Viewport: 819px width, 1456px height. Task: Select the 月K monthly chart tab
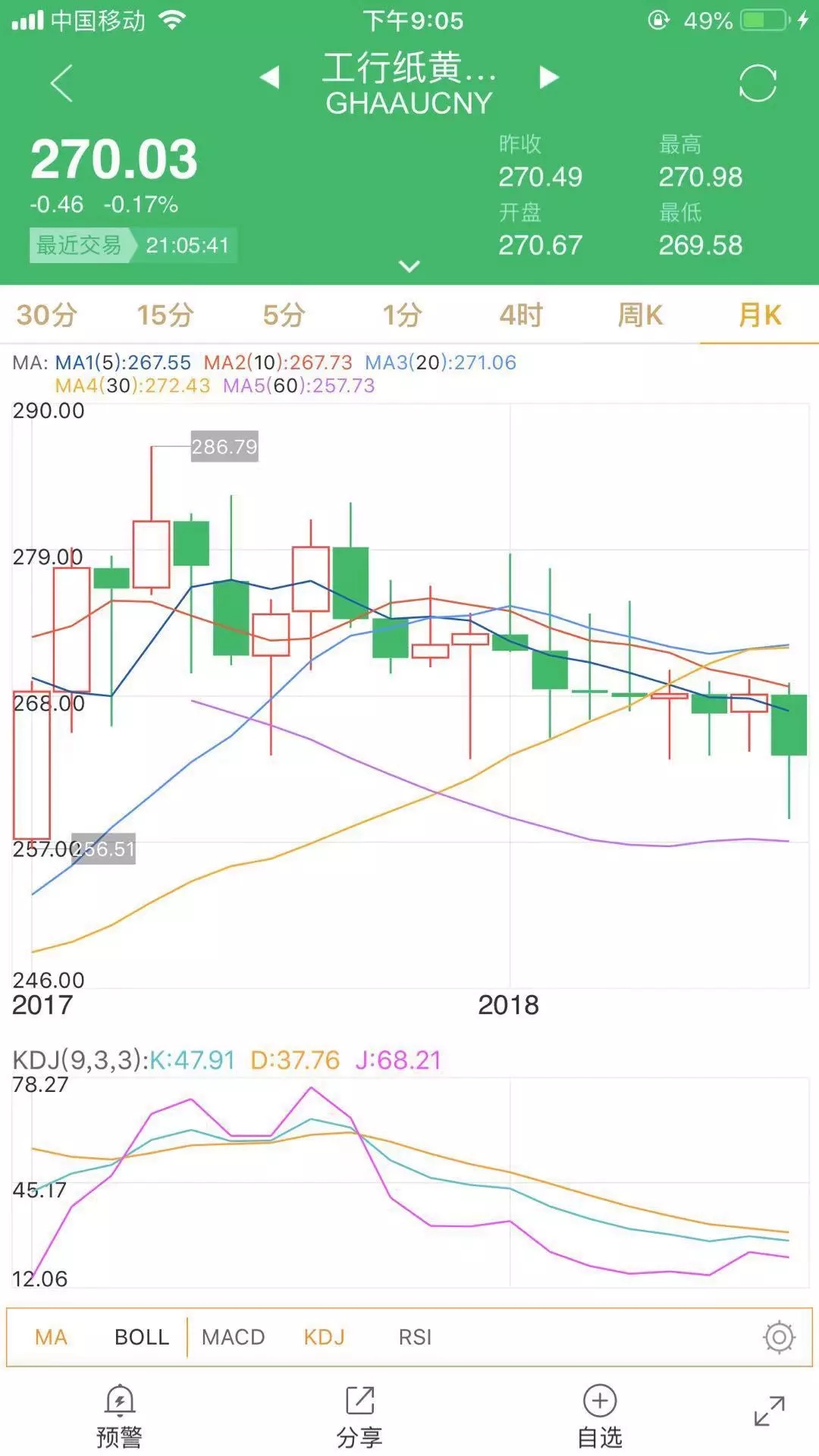tap(760, 315)
